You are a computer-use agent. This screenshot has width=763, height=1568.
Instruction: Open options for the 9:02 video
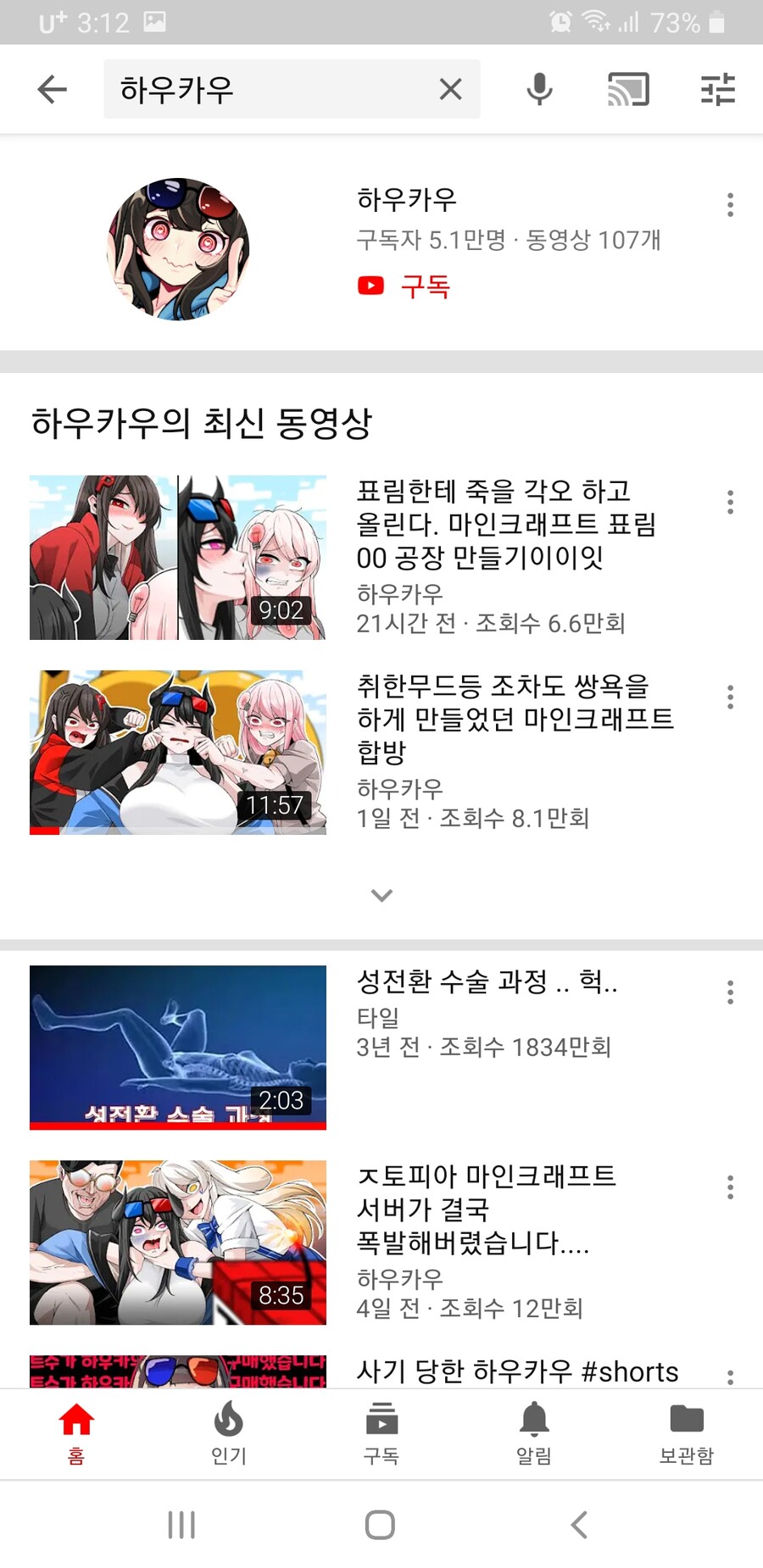[730, 502]
